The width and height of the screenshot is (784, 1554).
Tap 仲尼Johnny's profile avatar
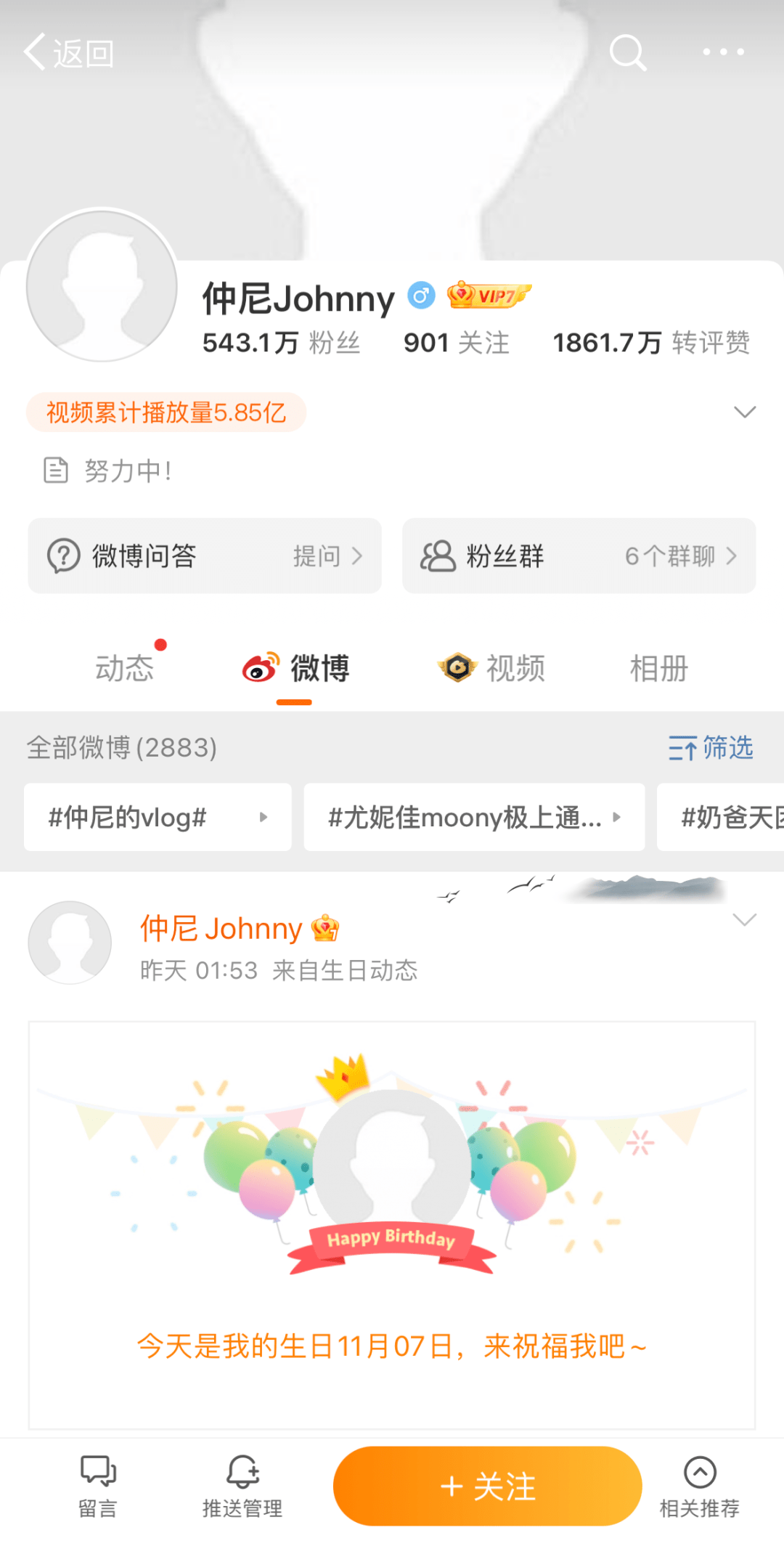[x=102, y=285]
